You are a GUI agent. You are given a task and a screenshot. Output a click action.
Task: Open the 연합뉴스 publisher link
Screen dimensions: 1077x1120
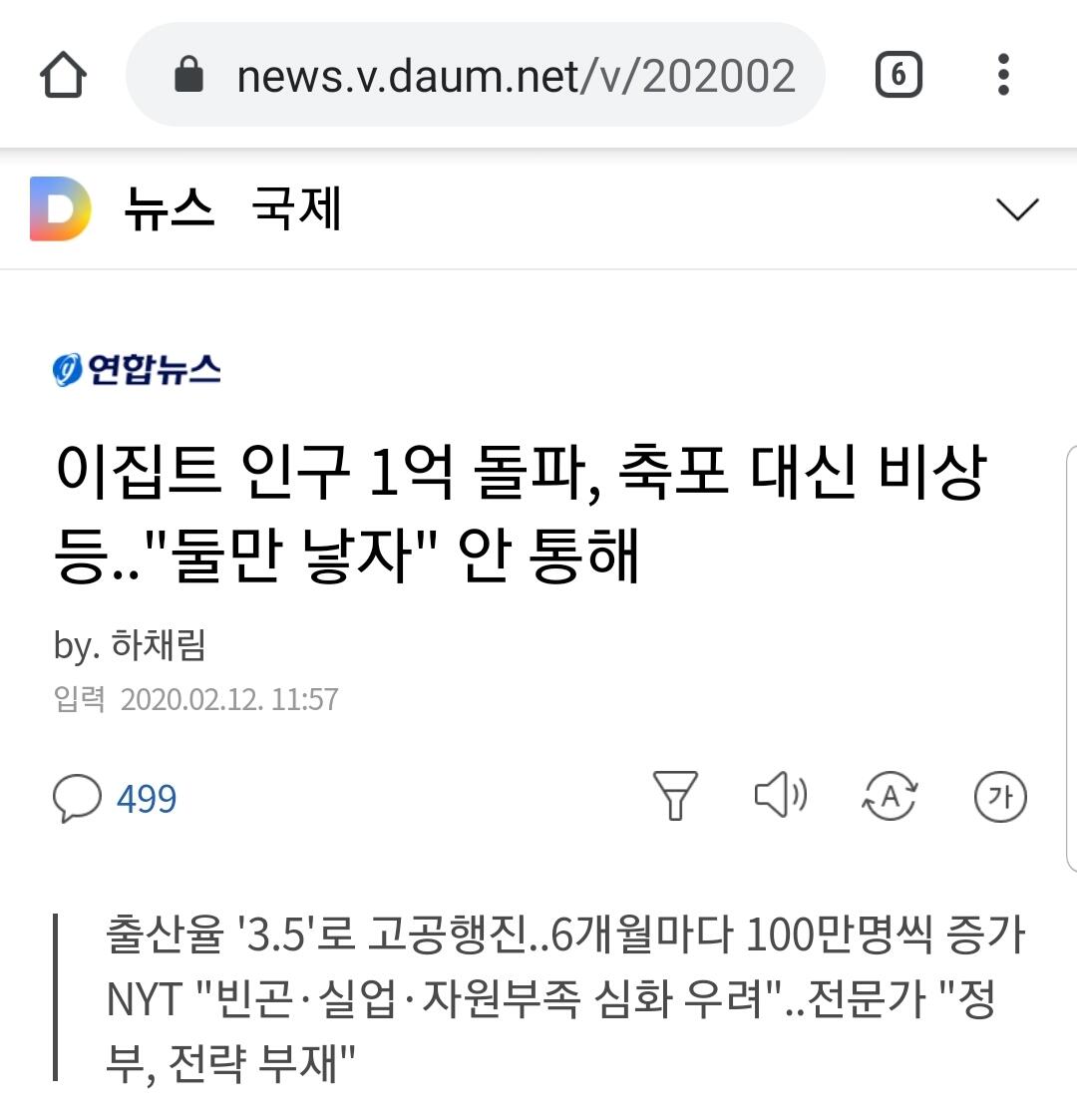click(x=137, y=369)
